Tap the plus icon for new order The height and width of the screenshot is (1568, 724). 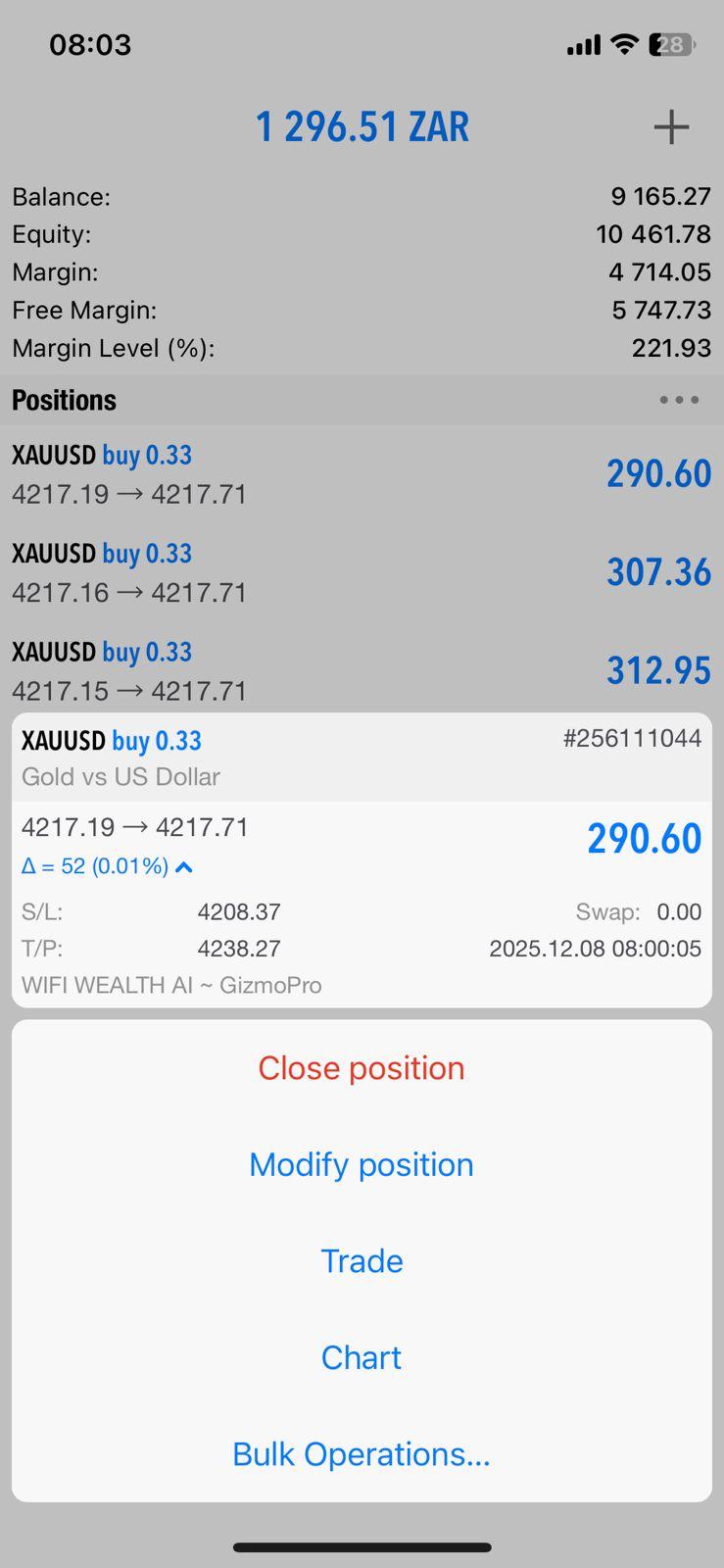click(x=671, y=127)
